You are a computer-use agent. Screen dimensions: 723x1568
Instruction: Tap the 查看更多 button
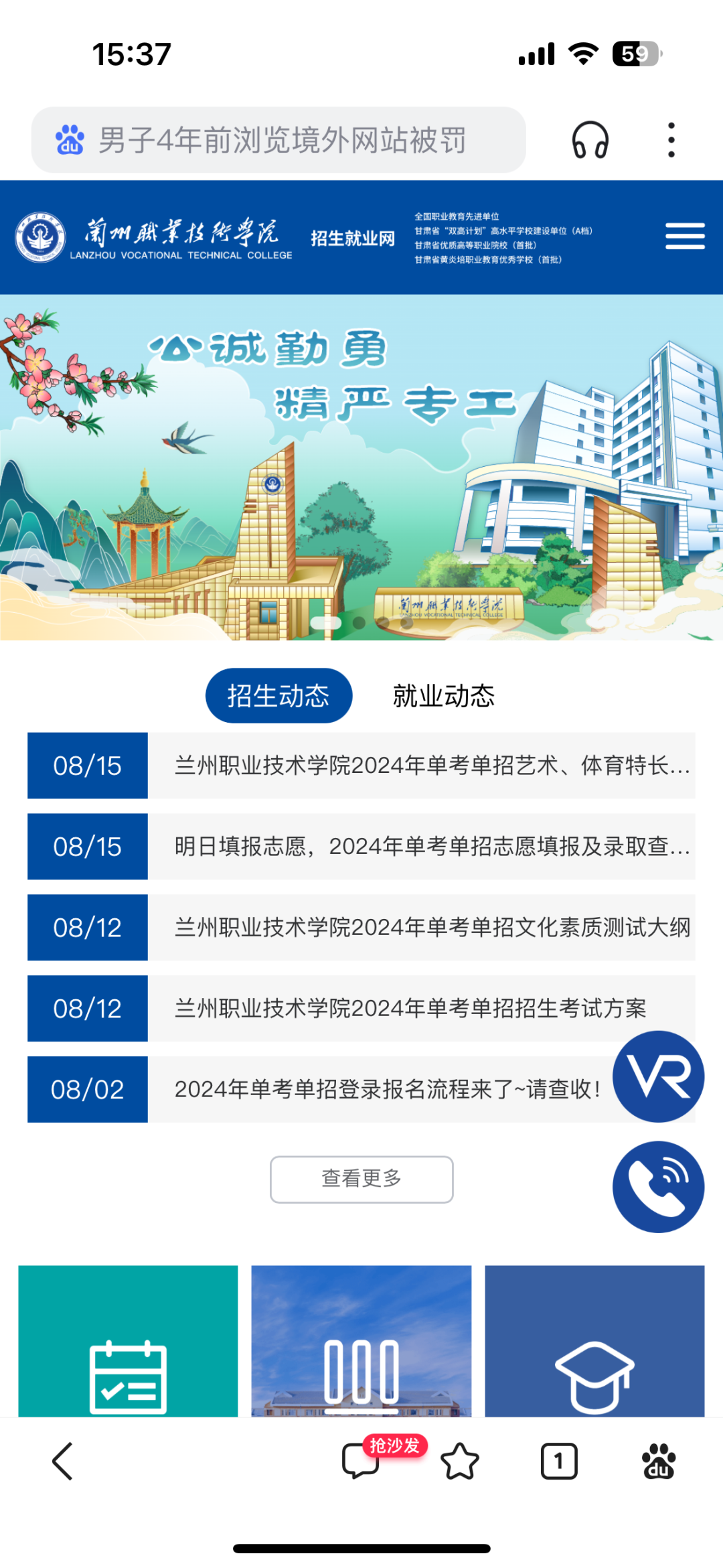pos(361,1179)
